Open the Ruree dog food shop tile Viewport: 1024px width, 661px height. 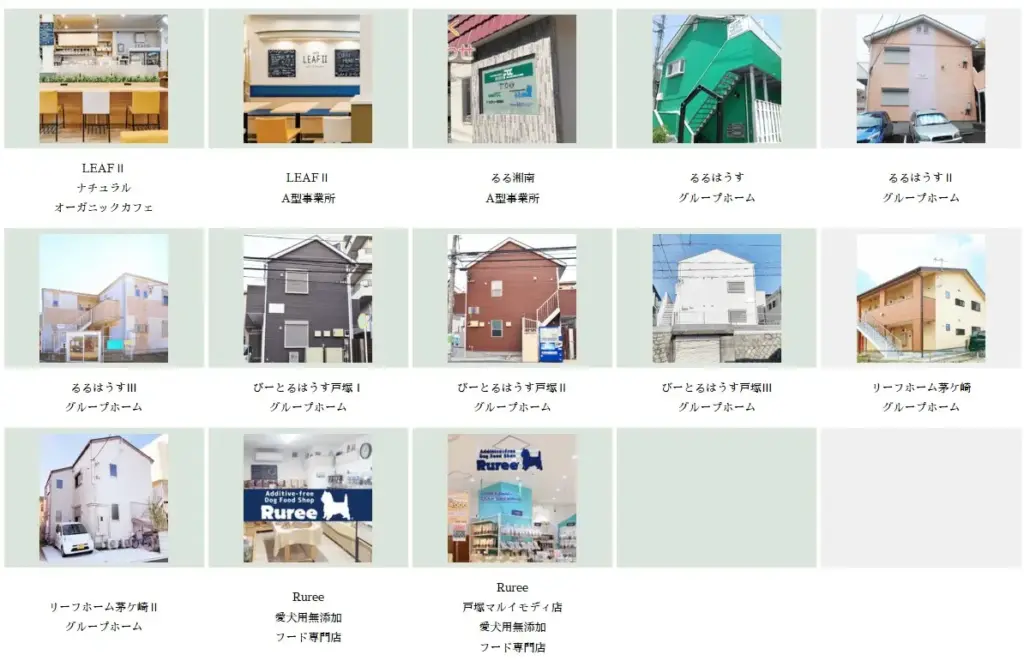coord(308,498)
